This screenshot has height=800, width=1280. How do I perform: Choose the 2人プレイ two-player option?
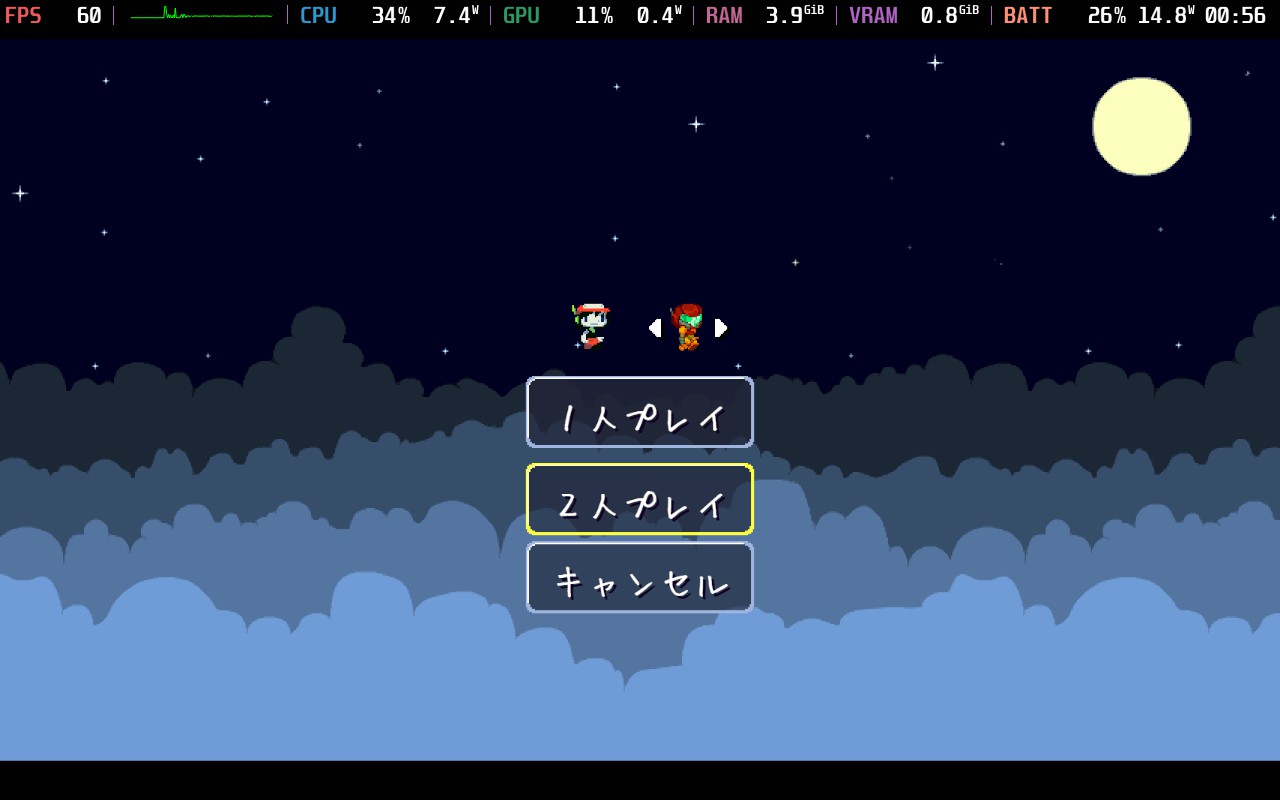click(640, 499)
